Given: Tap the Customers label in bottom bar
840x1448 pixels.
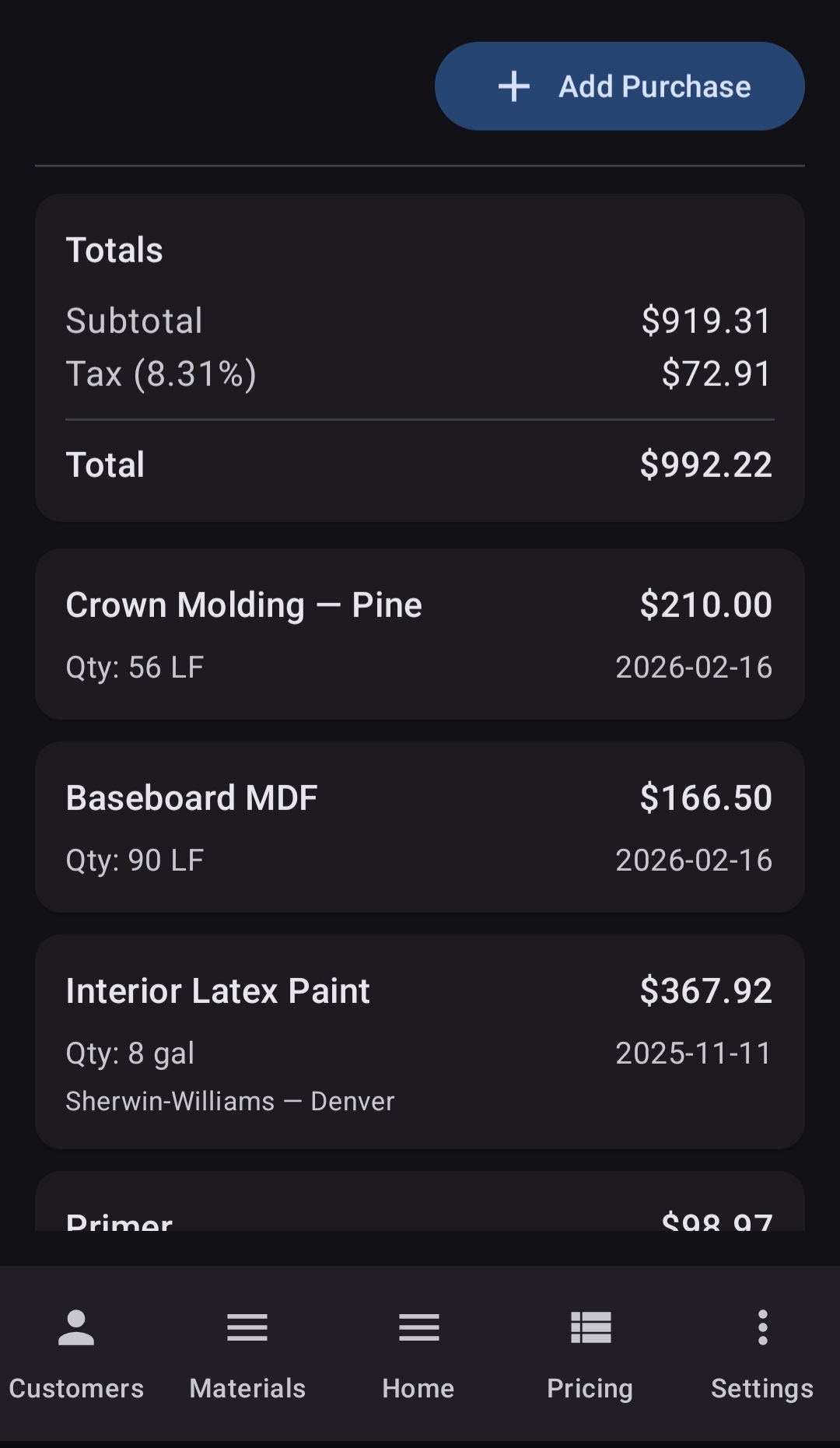Looking at the screenshot, I should [x=75, y=1388].
